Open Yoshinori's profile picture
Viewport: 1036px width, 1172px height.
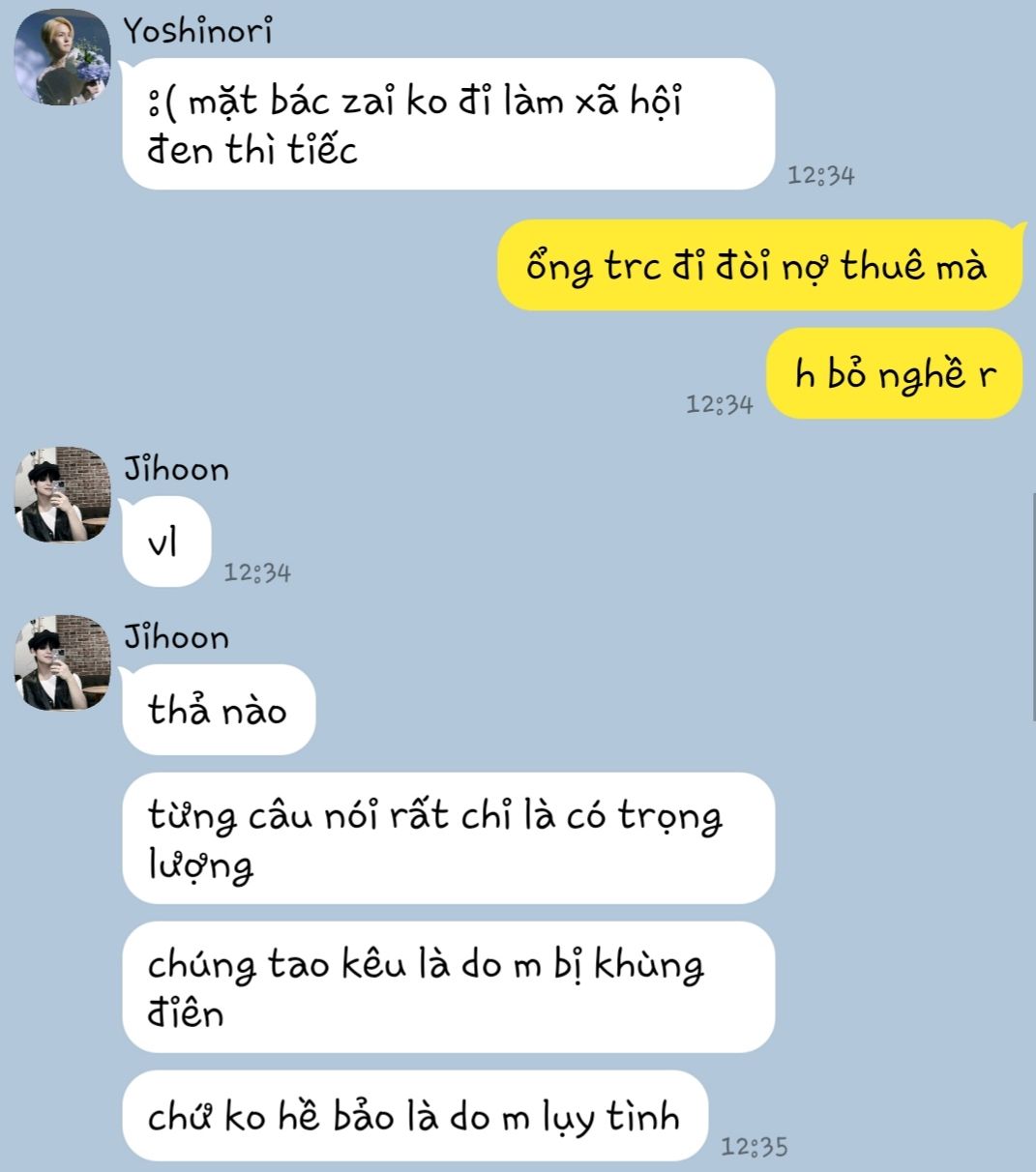point(62,57)
